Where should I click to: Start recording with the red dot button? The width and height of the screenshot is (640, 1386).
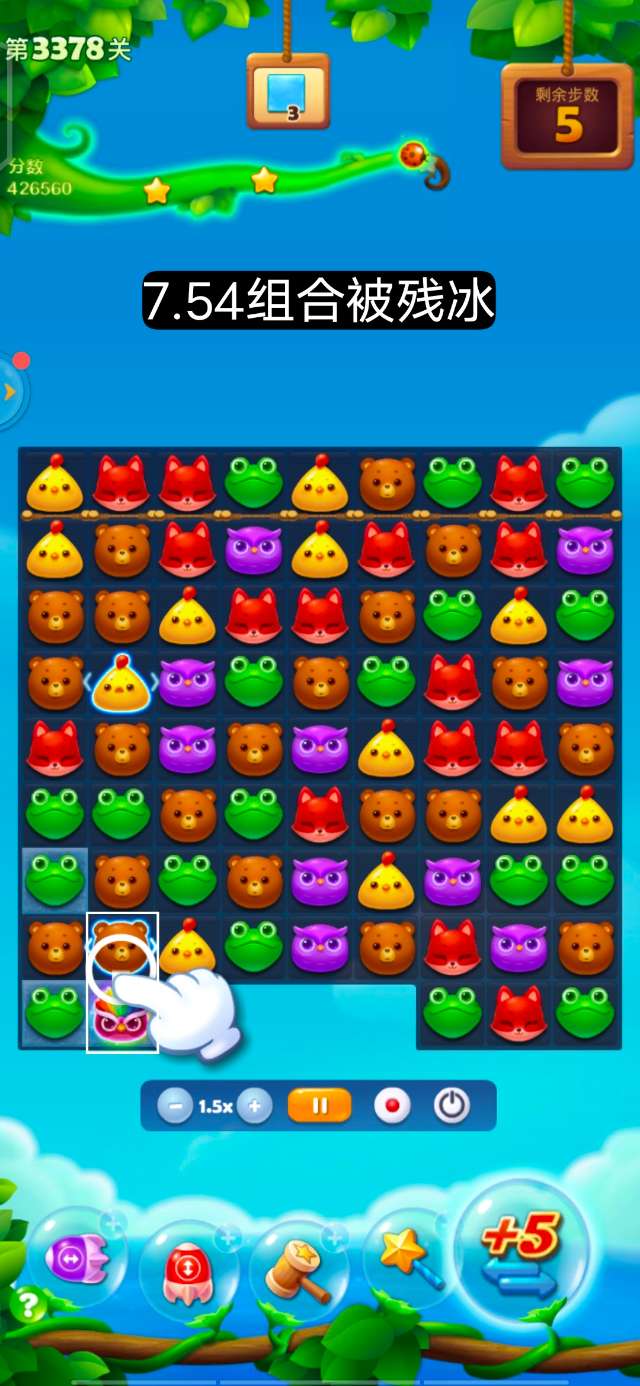(392, 1106)
